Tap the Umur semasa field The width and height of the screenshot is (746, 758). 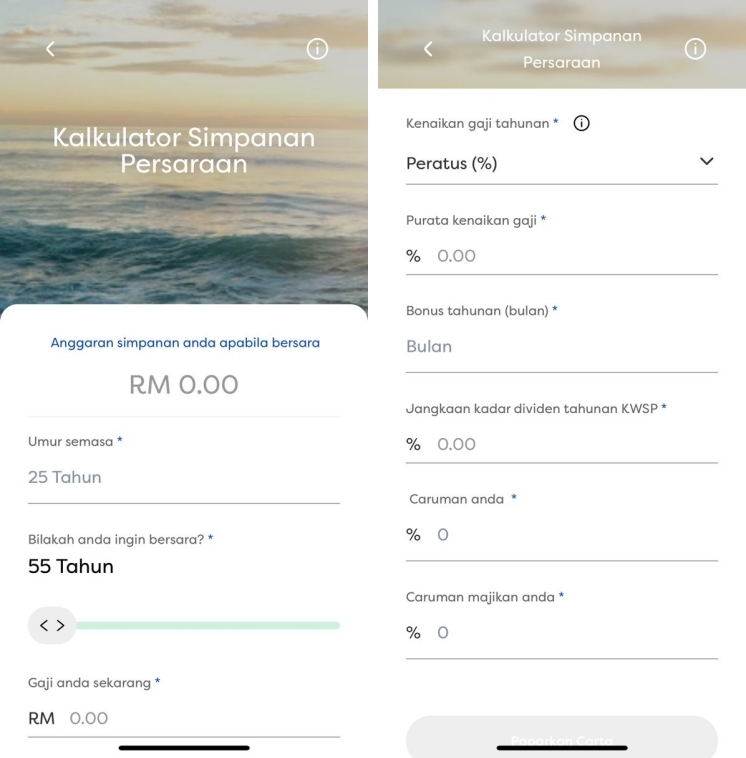[183, 477]
